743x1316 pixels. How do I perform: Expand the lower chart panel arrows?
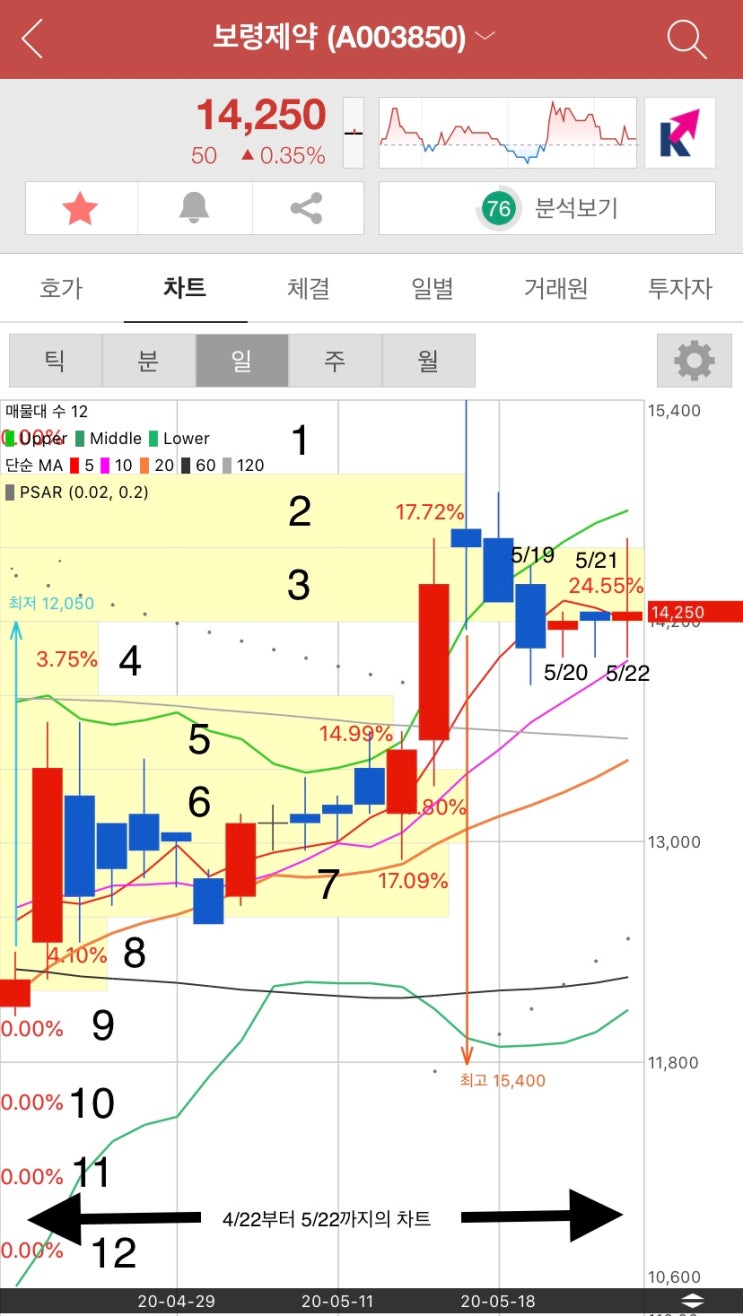[x=692, y=1302]
